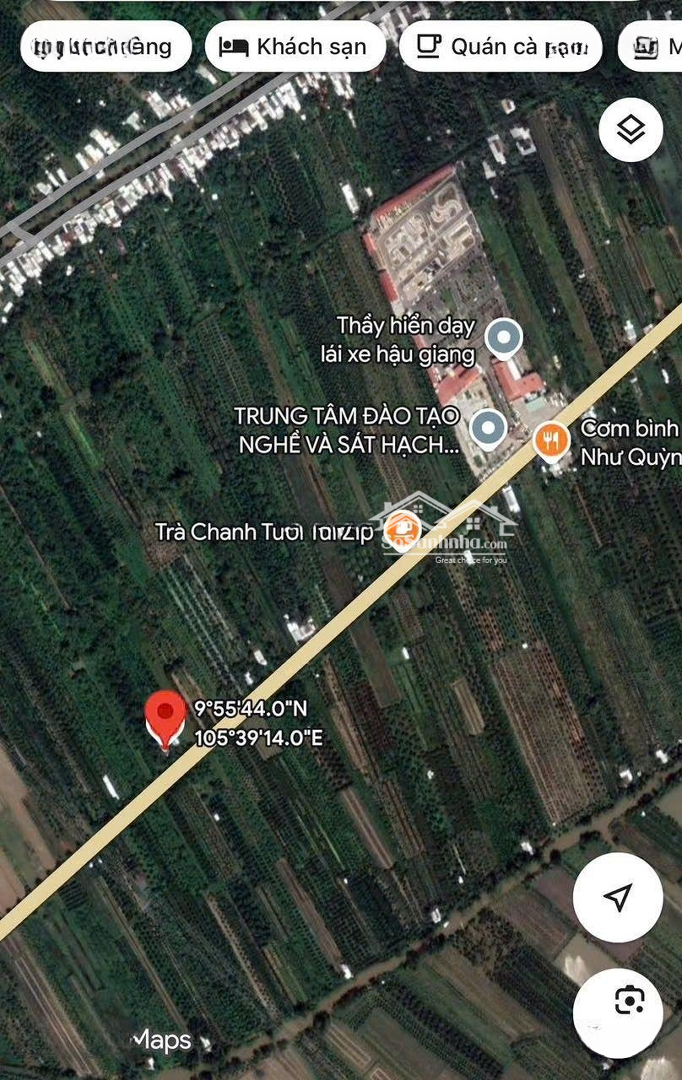The image size is (682, 1080).
Task: Tap the red dropped pin at 9°55'44.0"N
Action: [x=165, y=718]
